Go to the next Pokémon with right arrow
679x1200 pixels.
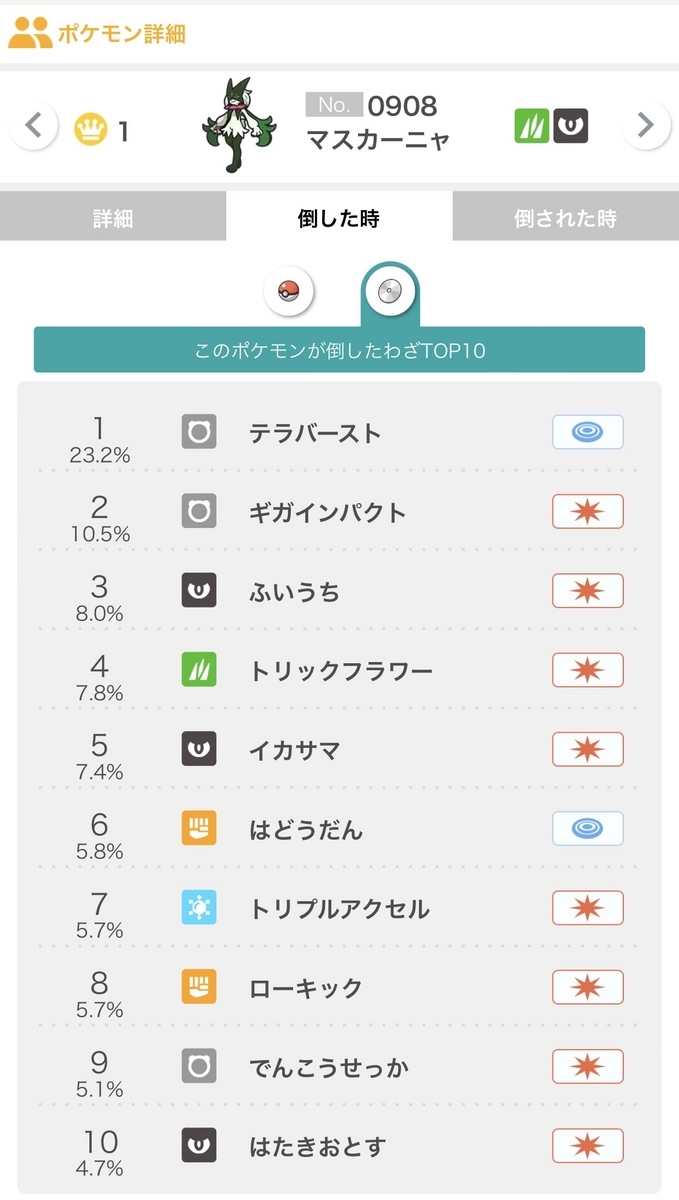pyautogui.click(x=646, y=126)
